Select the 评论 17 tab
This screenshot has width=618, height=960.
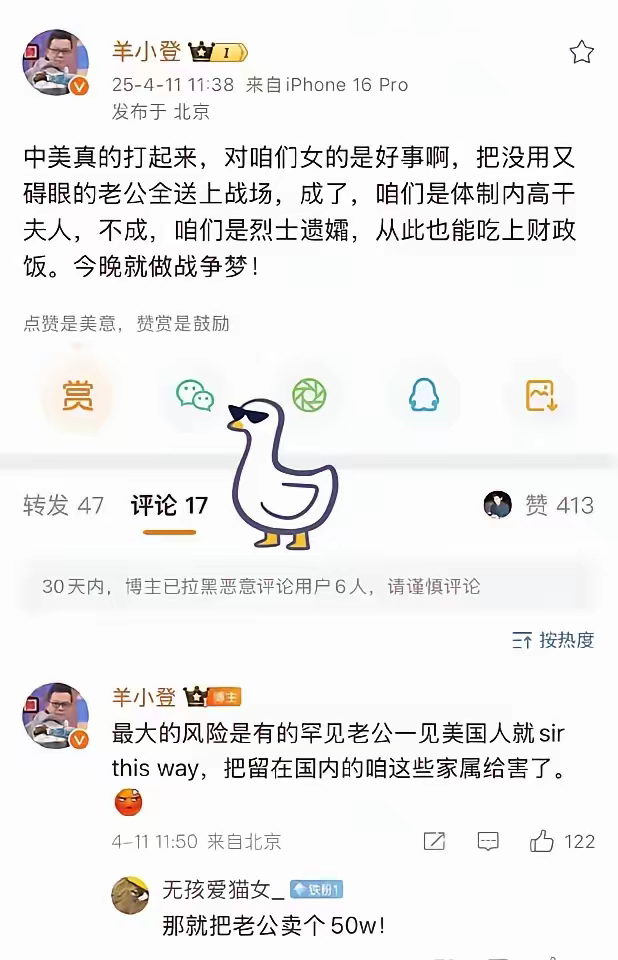[x=169, y=505]
